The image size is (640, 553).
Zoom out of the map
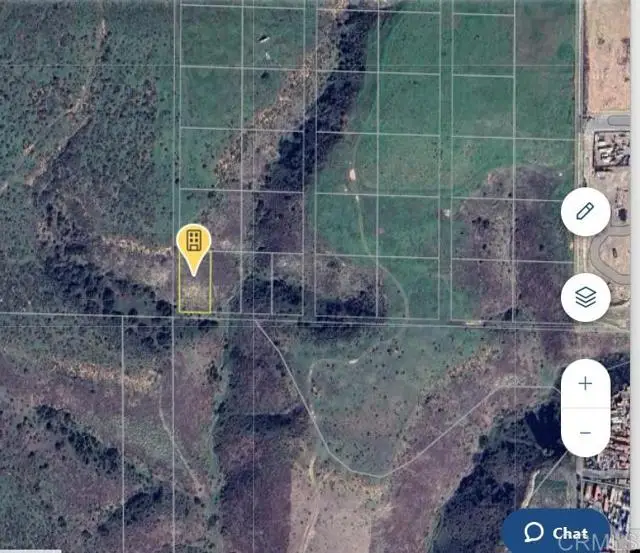tap(585, 432)
